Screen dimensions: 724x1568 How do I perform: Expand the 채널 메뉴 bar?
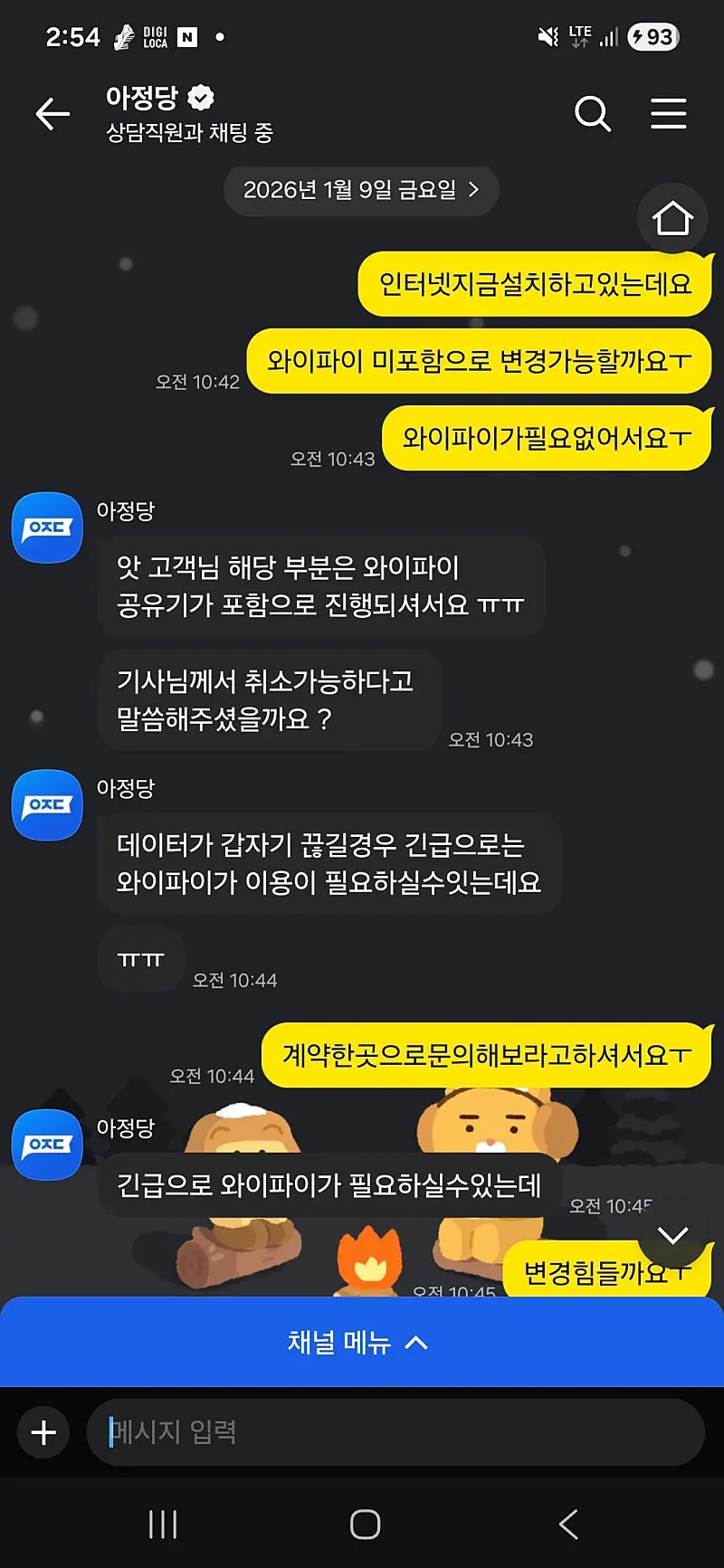tap(360, 1343)
